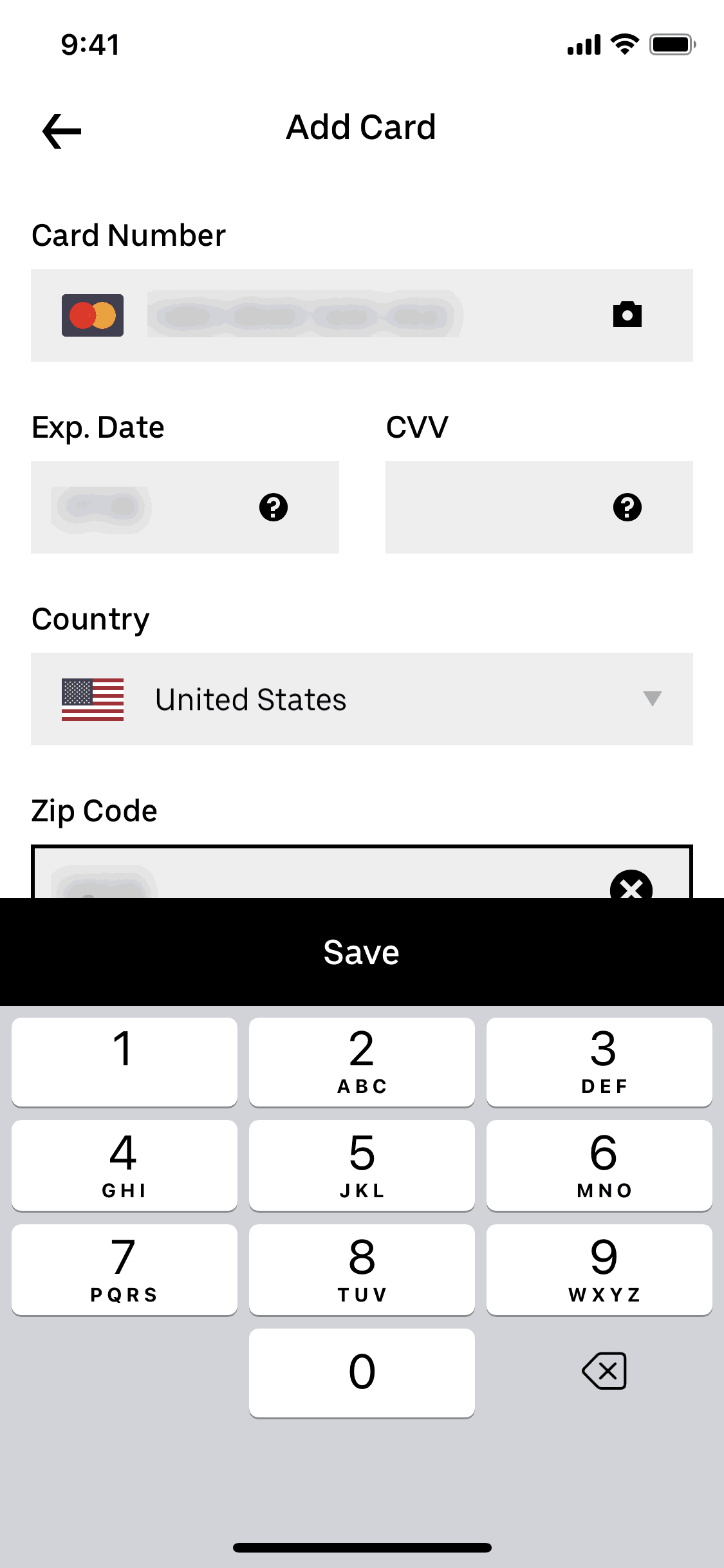Enter digit 0 on the keypad
The width and height of the screenshot is (724, 1568).
click(x=362, y=1372)
